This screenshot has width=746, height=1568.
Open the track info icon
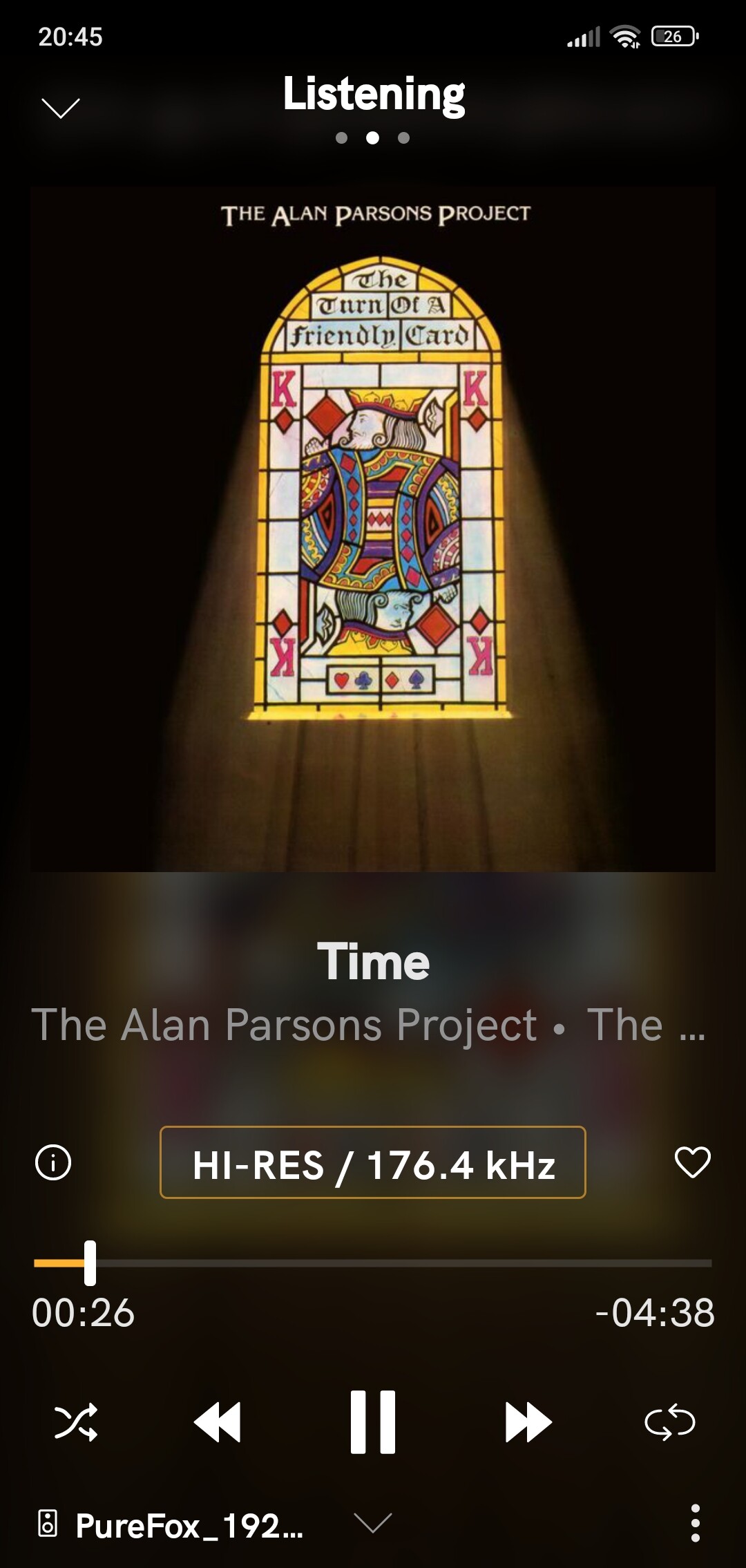53,1162
